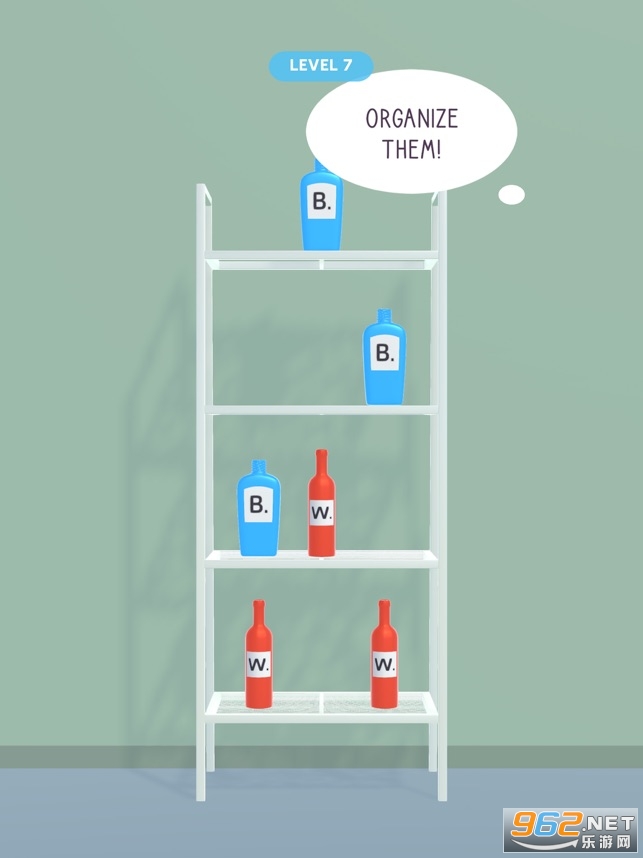Screen dimensions: 643x858
Task: Pick the red W bottle next to blue bottle
Action: pos(321,506)
